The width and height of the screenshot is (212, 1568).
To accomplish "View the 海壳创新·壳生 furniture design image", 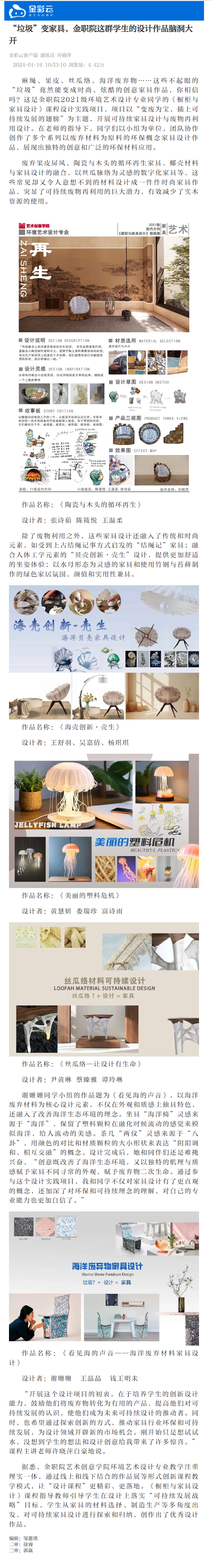I will [104, 652].
